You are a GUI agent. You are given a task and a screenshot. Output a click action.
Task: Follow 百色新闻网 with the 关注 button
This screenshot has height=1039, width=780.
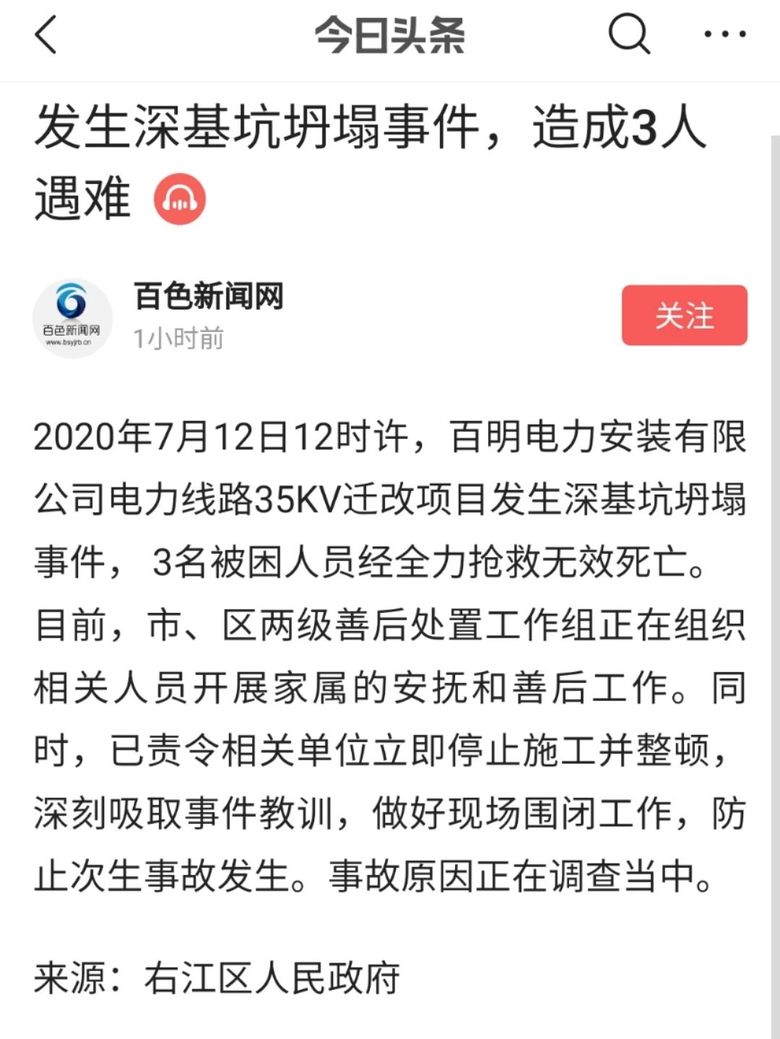(x=684, y=315)
